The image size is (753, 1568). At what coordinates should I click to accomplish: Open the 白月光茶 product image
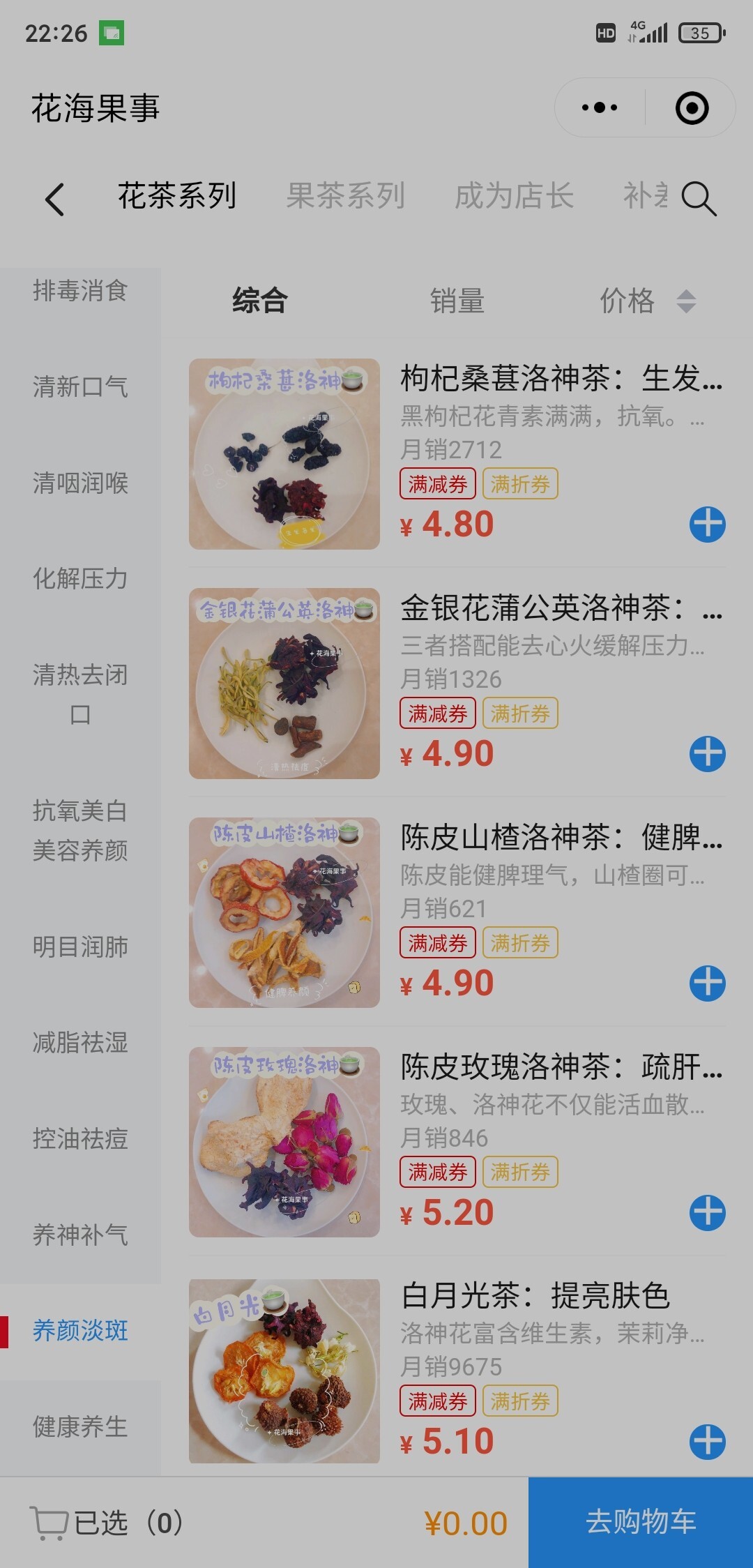point(284,1371)
